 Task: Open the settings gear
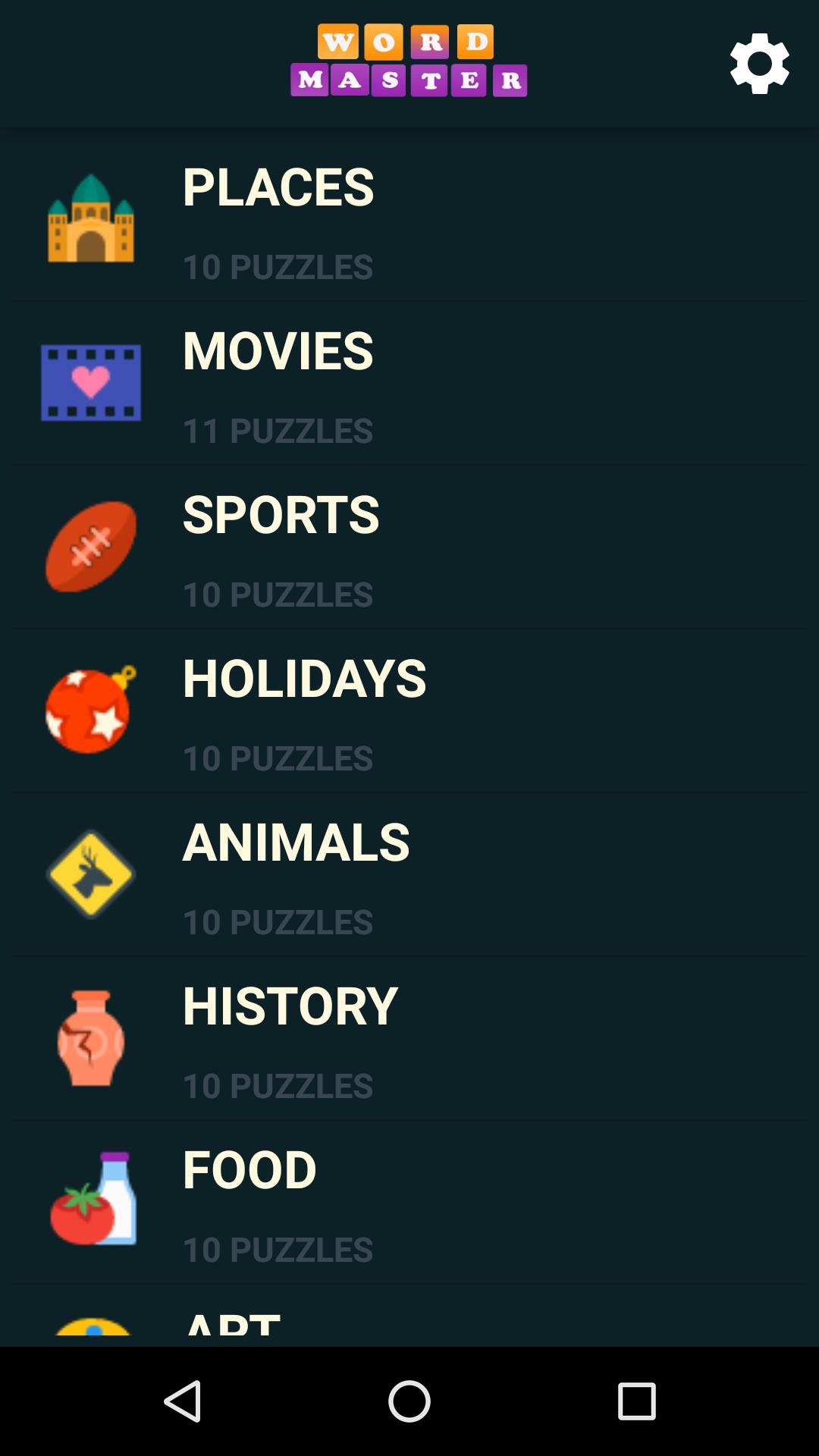pos(759,64)
